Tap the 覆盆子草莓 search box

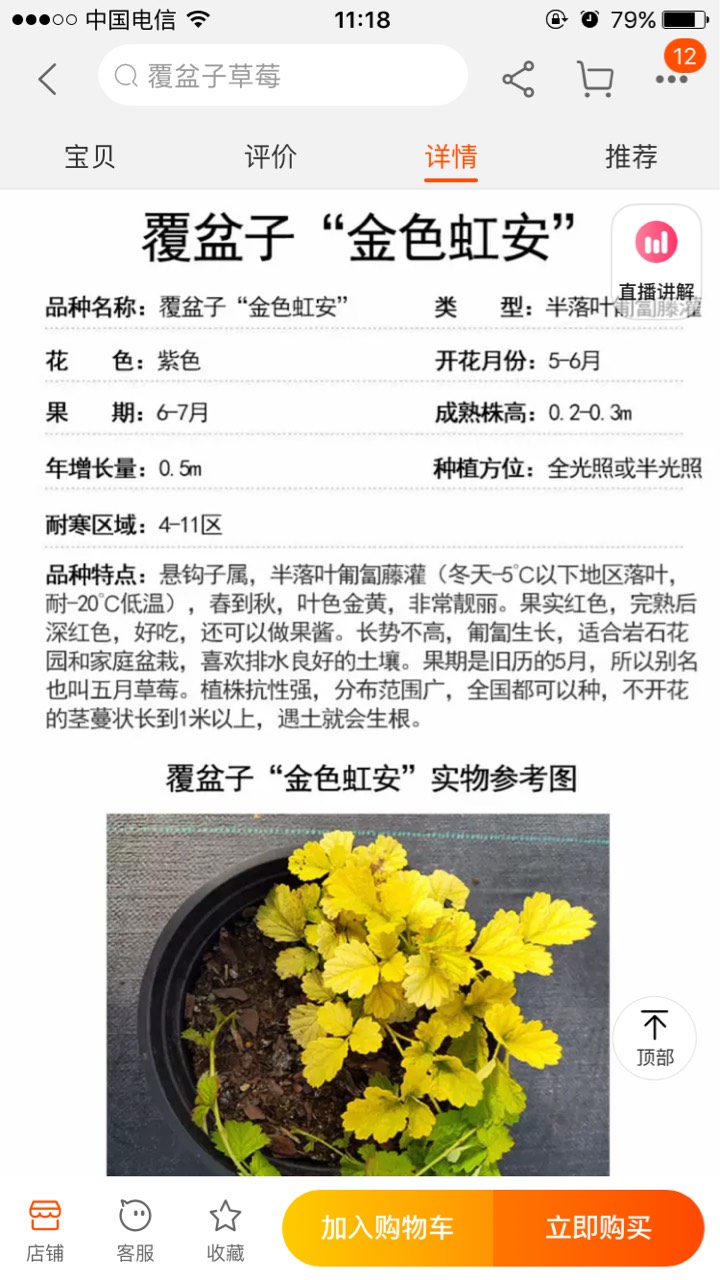pyautogui.click(x=282, y=76)
